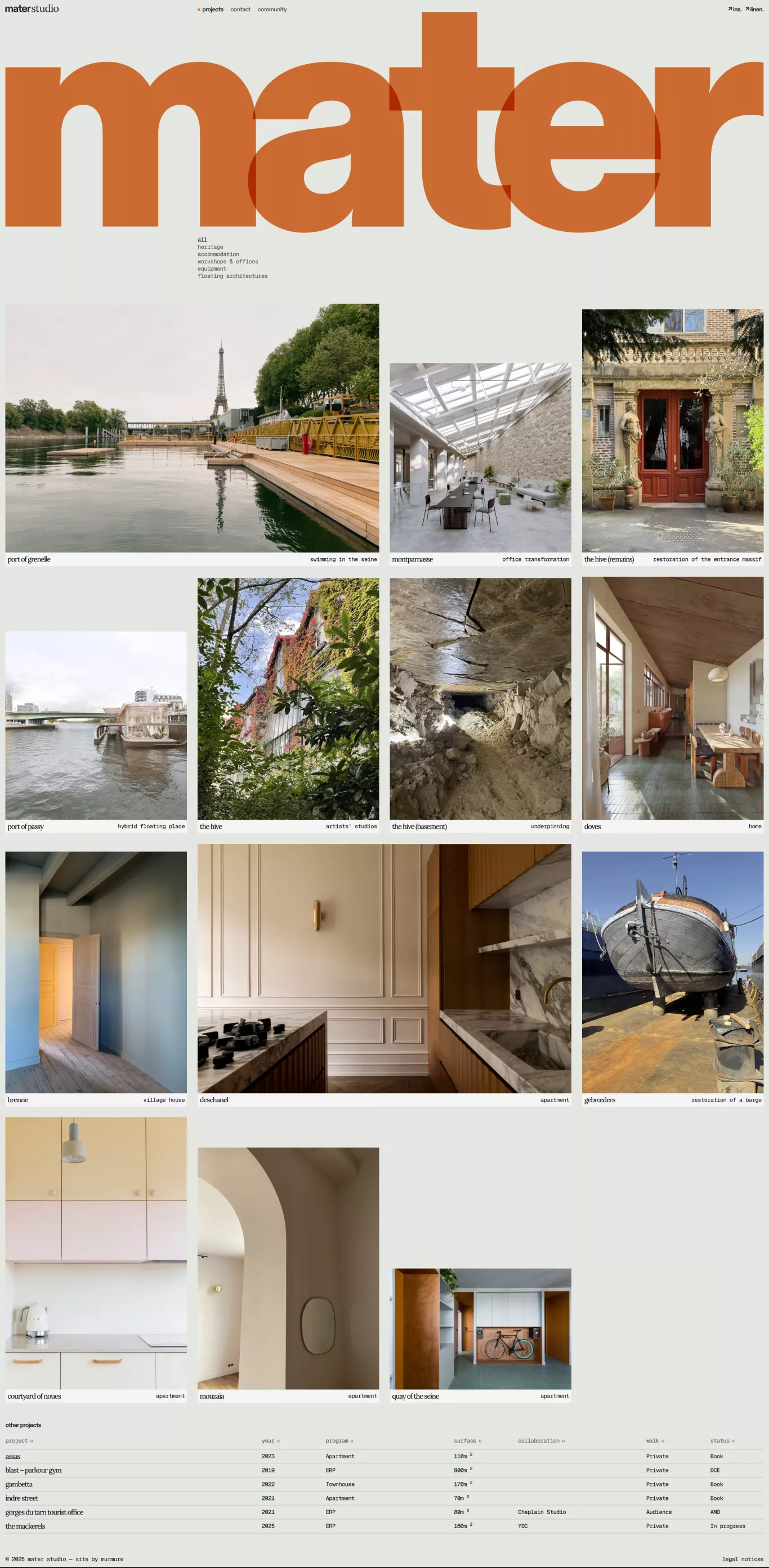Open the hive (remains) project

672,431
